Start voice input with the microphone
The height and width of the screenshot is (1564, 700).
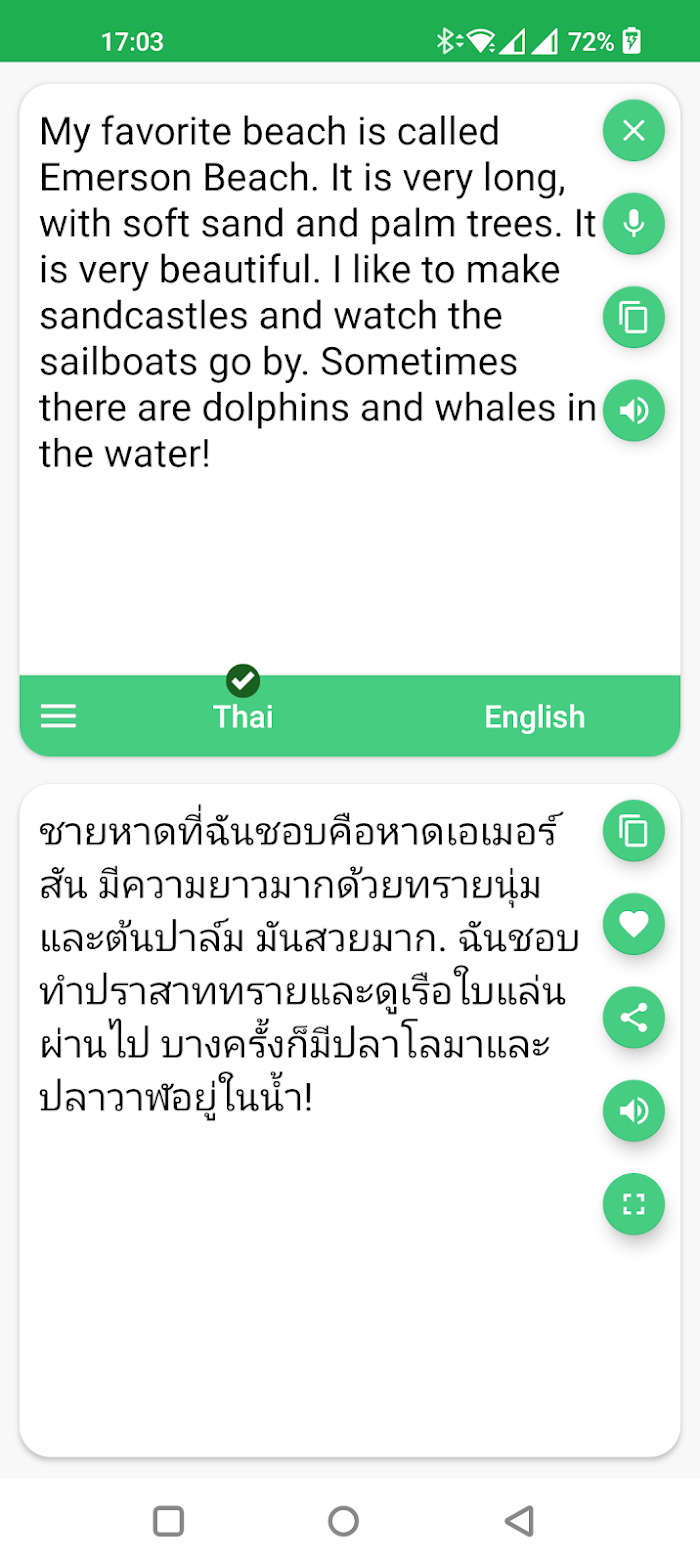click(x=633, y=223)
